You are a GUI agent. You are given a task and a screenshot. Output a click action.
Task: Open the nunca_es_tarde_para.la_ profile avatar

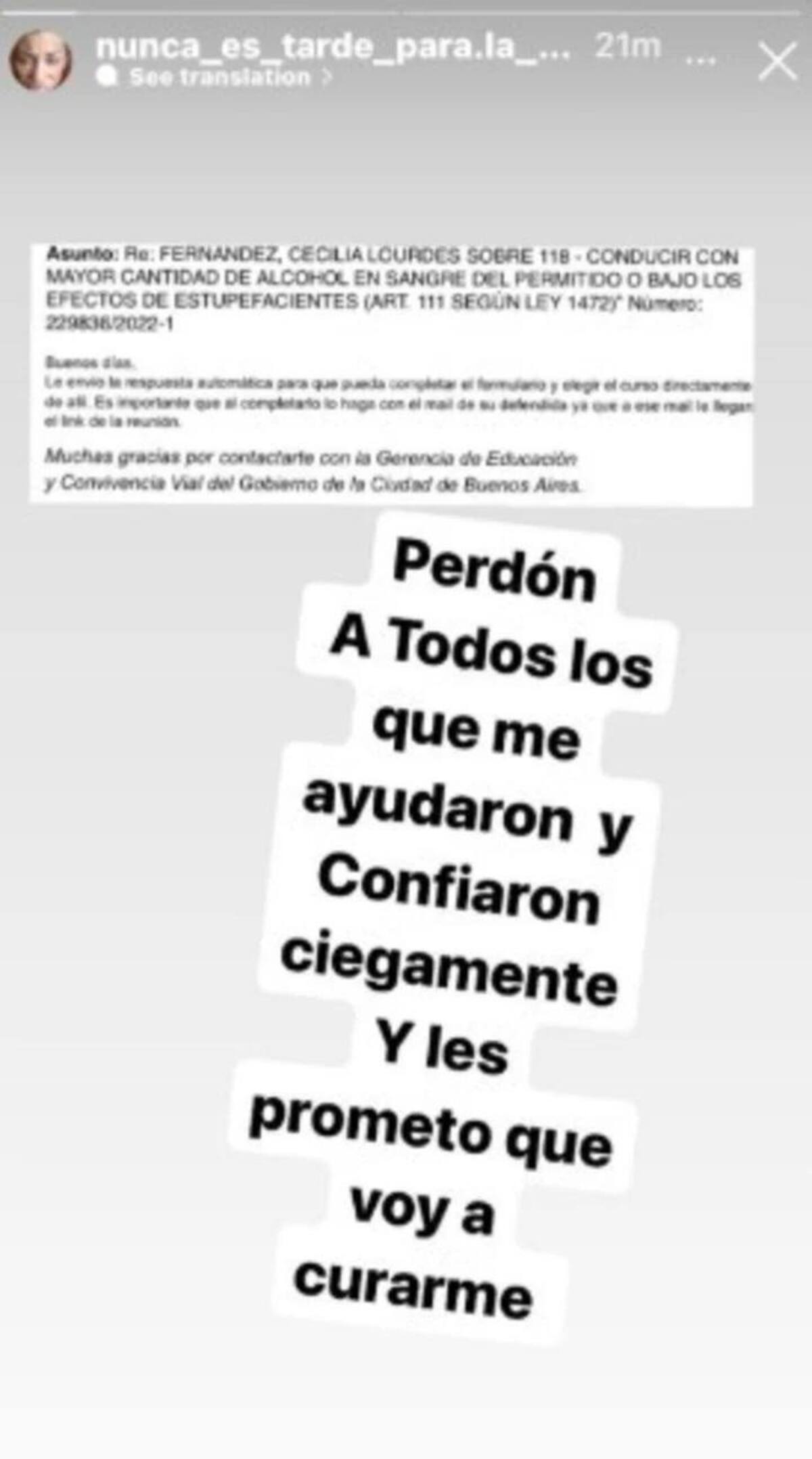42,58
